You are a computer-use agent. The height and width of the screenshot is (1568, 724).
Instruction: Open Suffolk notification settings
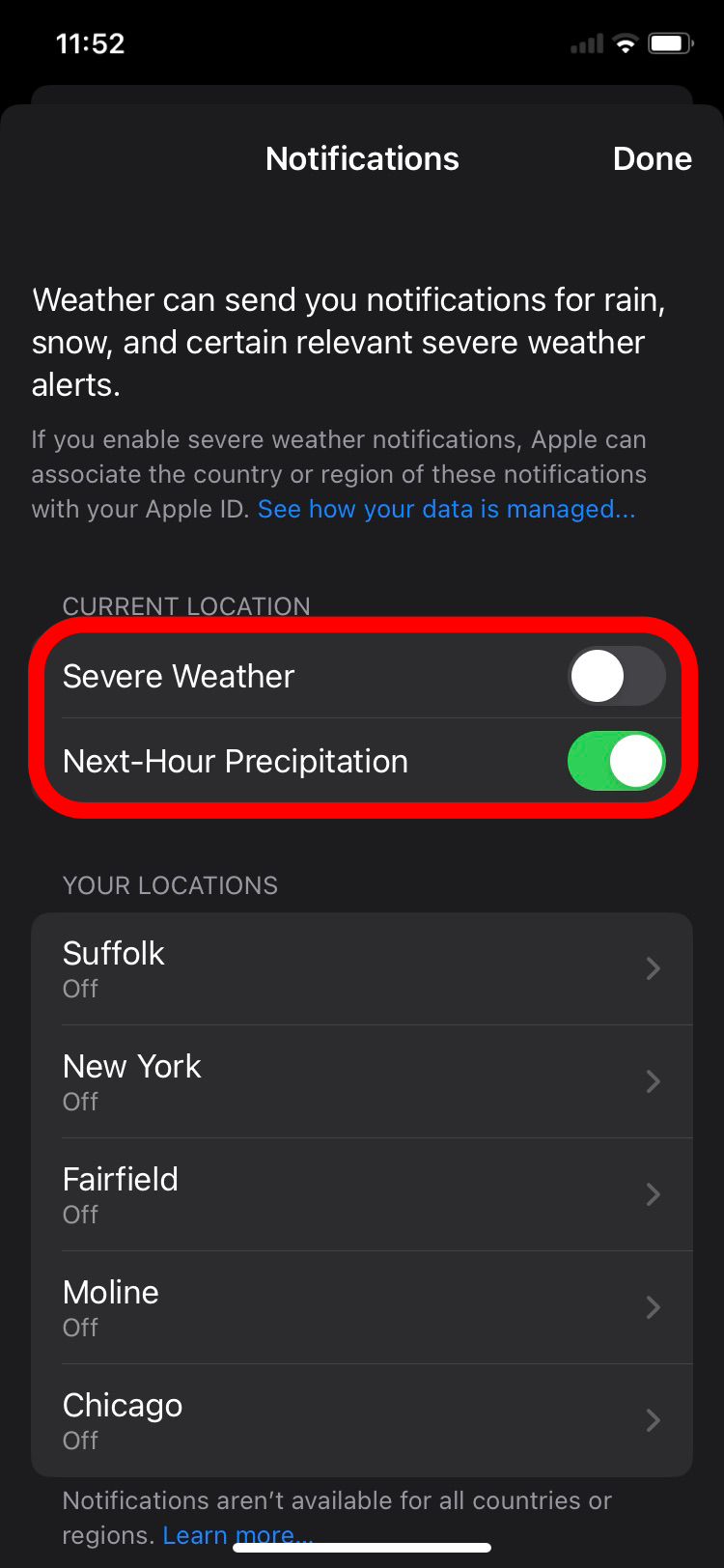362,968
